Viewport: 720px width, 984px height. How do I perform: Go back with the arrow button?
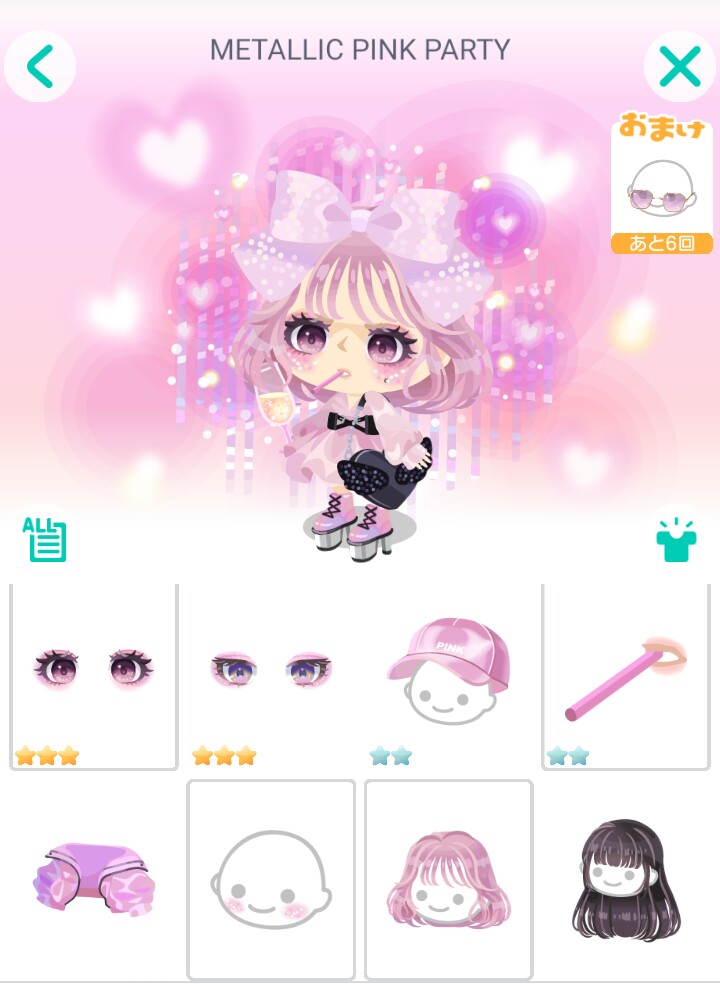tap(40, 66)
